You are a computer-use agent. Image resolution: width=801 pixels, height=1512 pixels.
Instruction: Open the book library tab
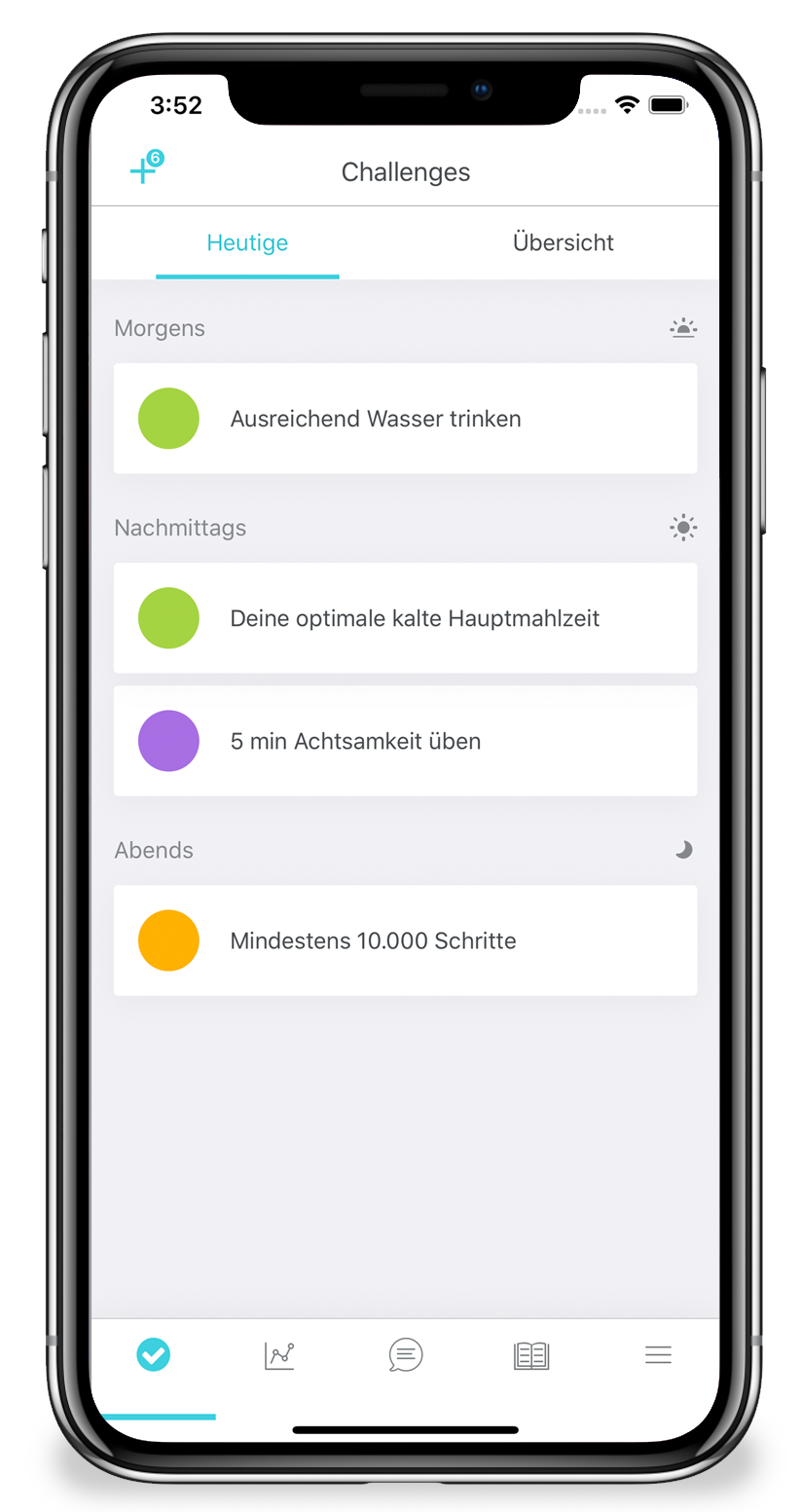(x=531, y=1354)
